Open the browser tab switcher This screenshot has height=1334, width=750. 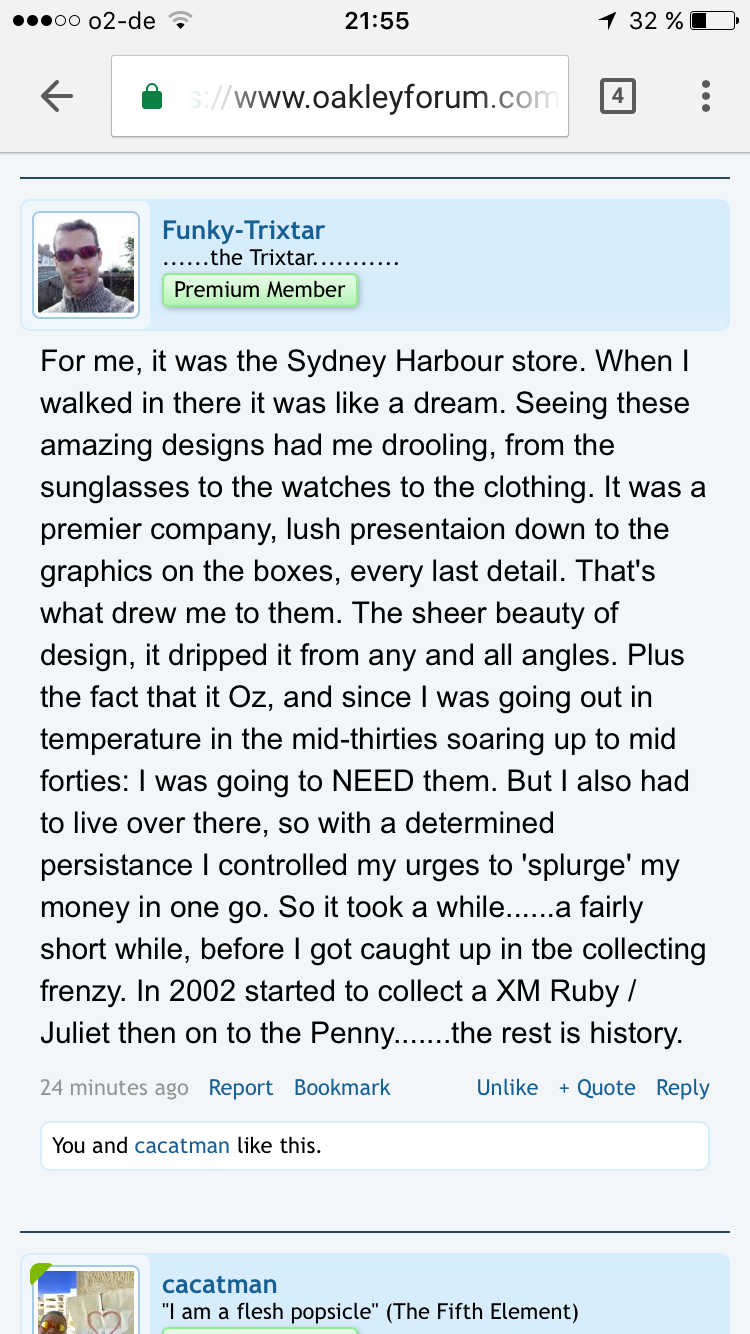pos(617,96)
